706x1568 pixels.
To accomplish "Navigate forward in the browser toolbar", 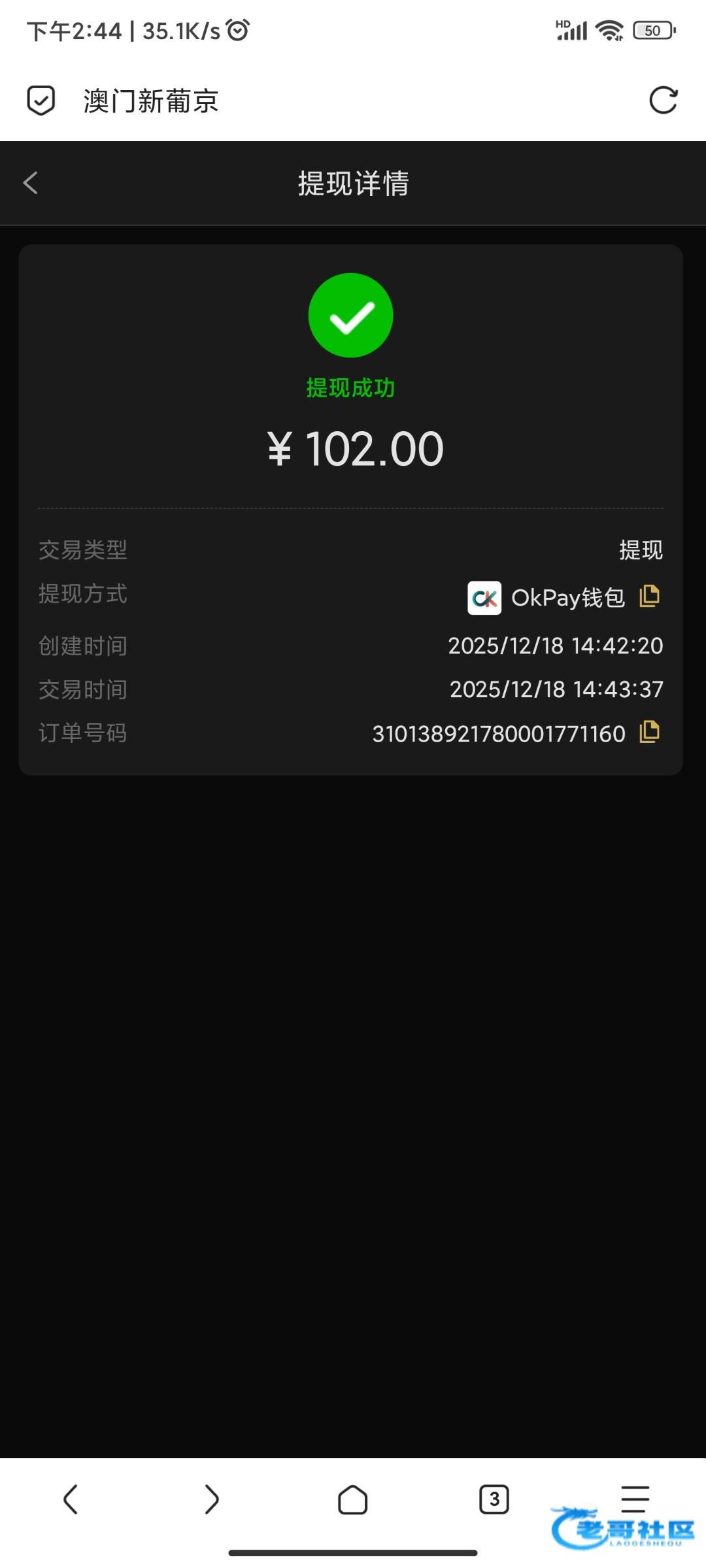I will [211, 1499].
